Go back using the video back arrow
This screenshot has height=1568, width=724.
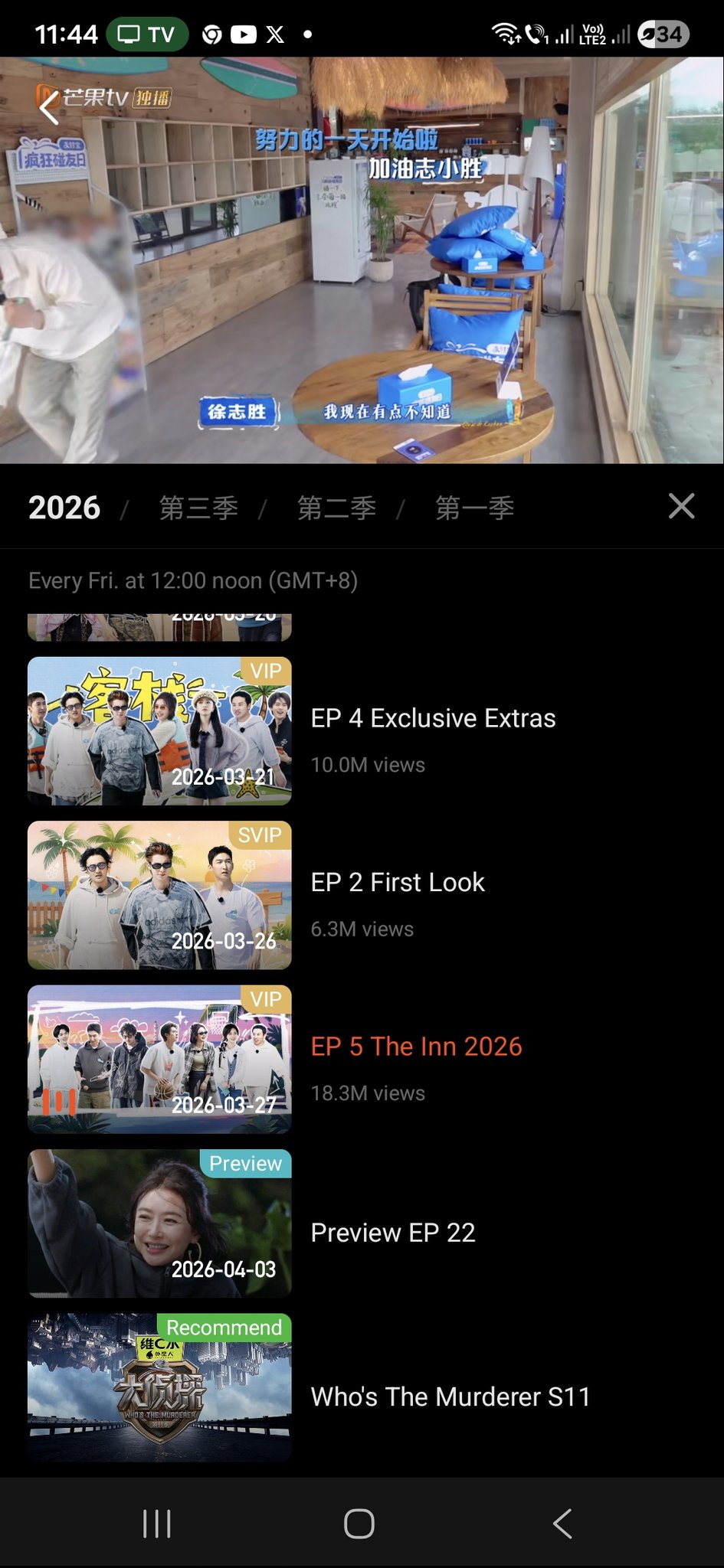click(49, 106)
